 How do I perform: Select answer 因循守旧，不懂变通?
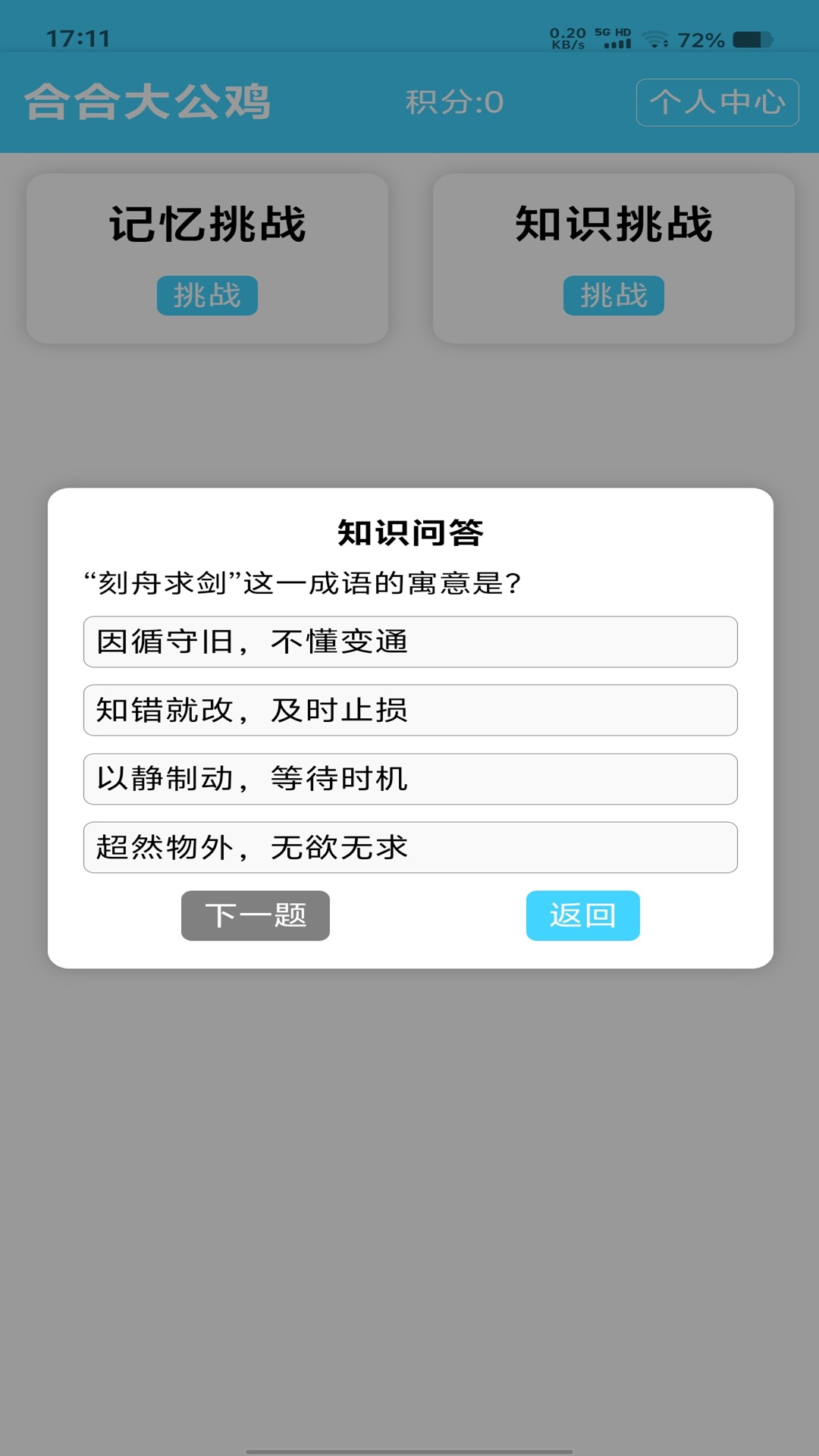point(409,641)
